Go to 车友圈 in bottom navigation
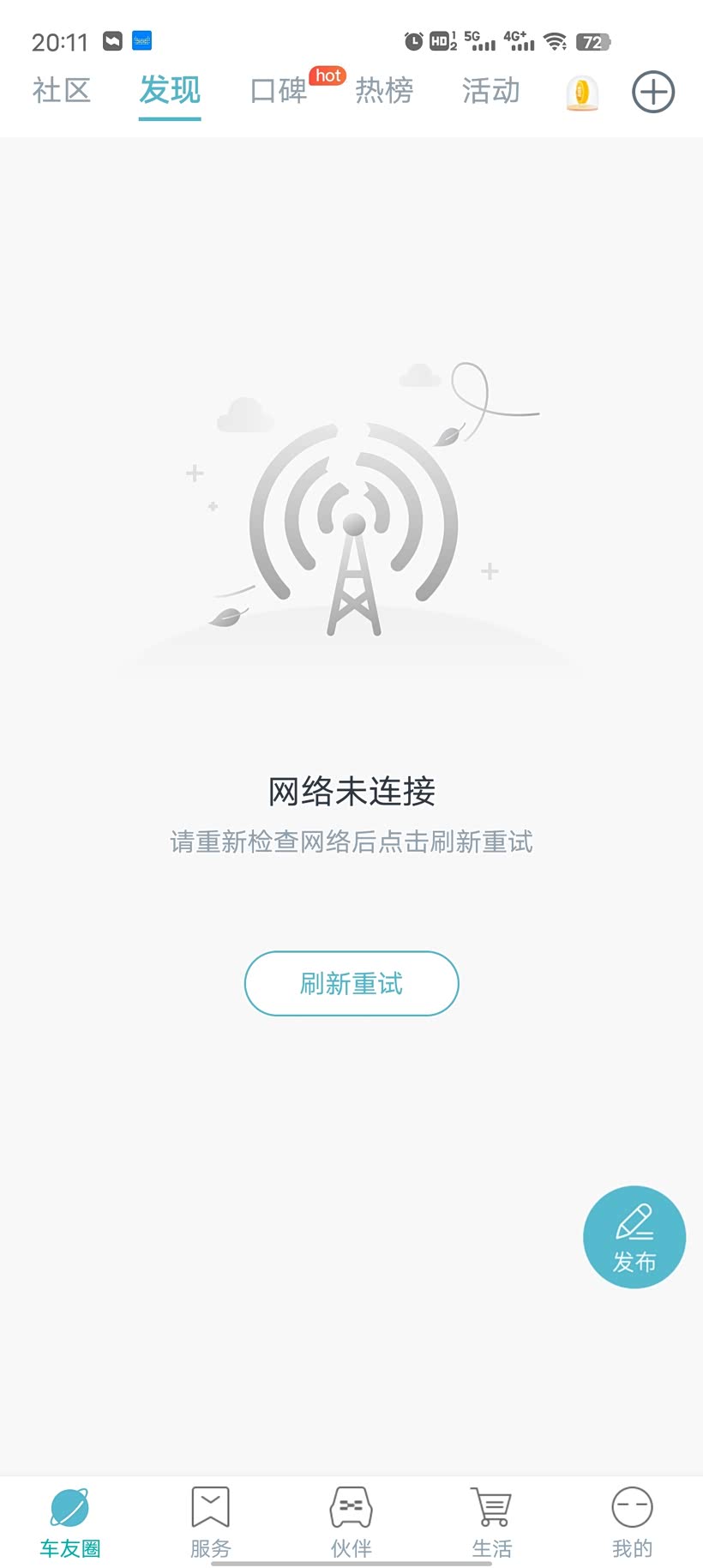703x1568 pixels. coord(70,1522)
